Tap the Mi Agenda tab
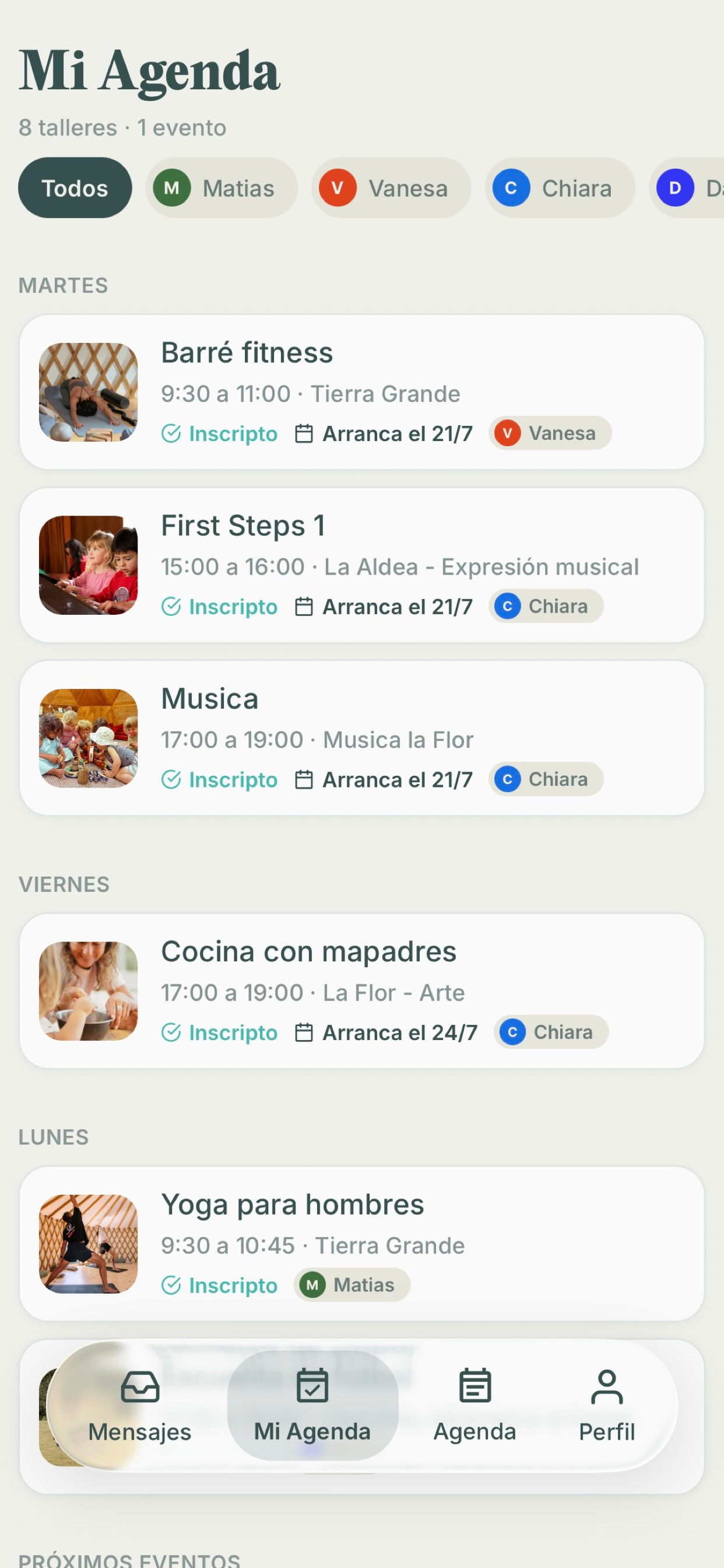The height and width of the screenshot is (1568, 724). tap(312, 1406)
